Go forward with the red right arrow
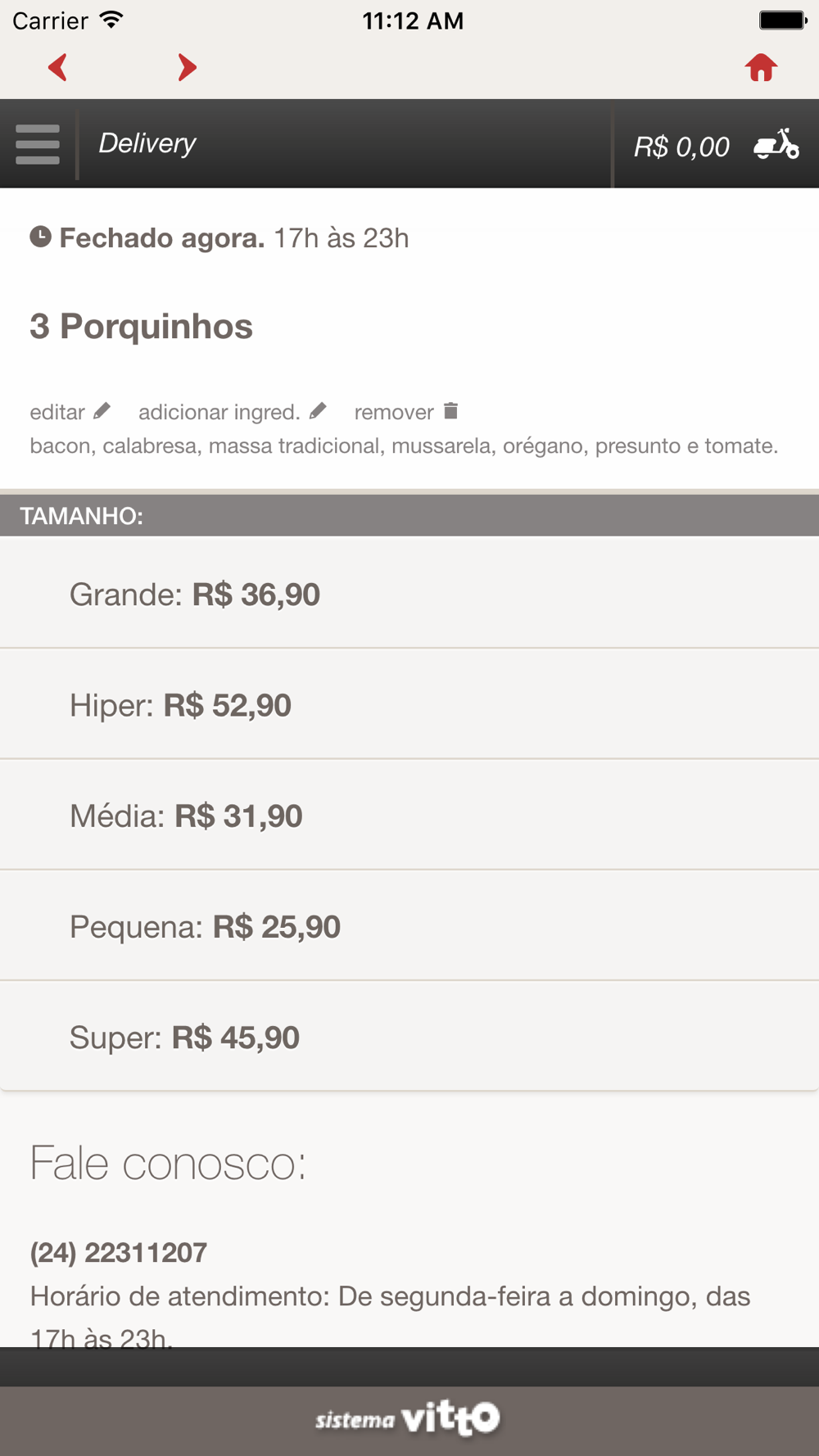Screen dimensions: 819x1456 (187, 67)
